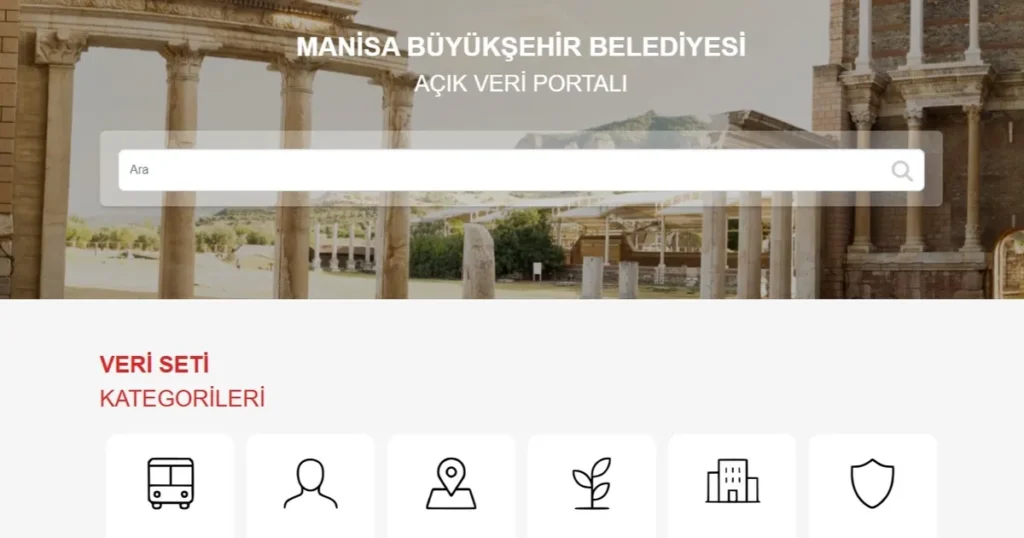Open the bus transport category card

pyautogui.click(x=170, y=484)
